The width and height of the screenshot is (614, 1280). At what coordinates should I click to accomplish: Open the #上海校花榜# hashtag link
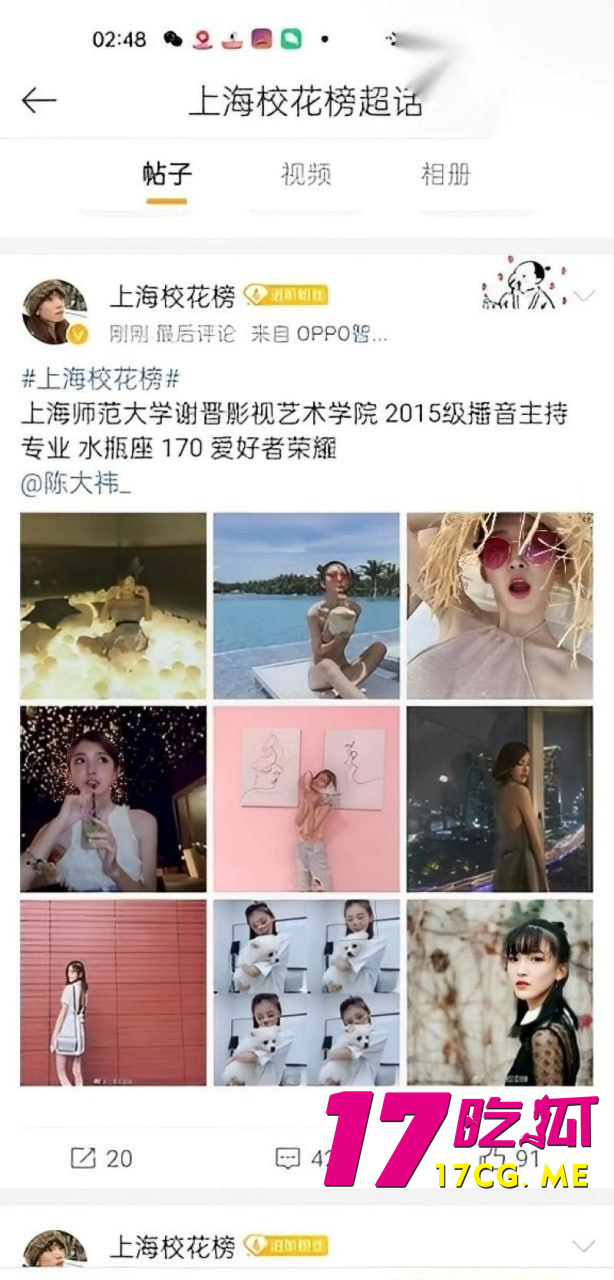click(100, 379)
